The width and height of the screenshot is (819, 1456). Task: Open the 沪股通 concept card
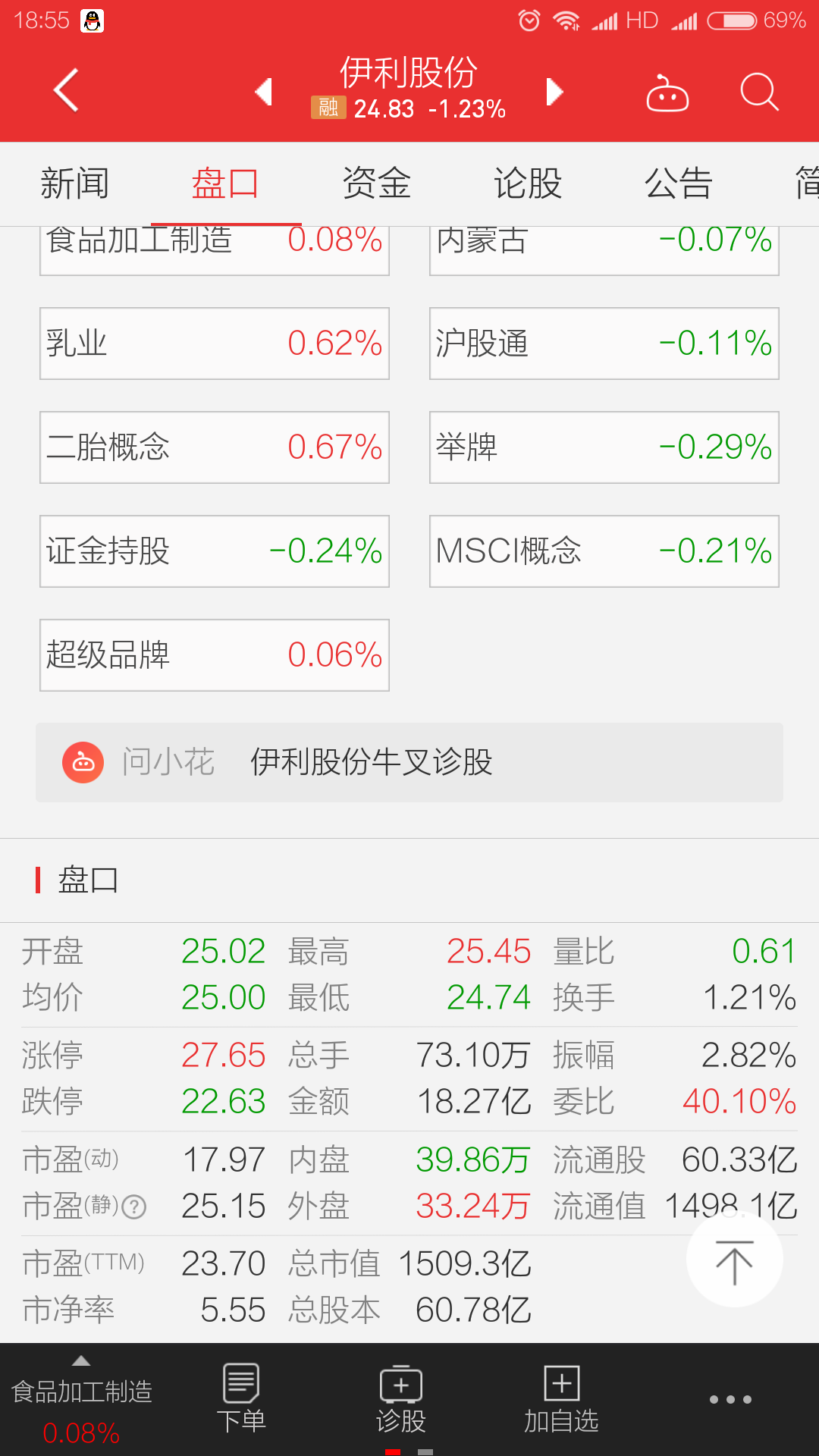604,344
